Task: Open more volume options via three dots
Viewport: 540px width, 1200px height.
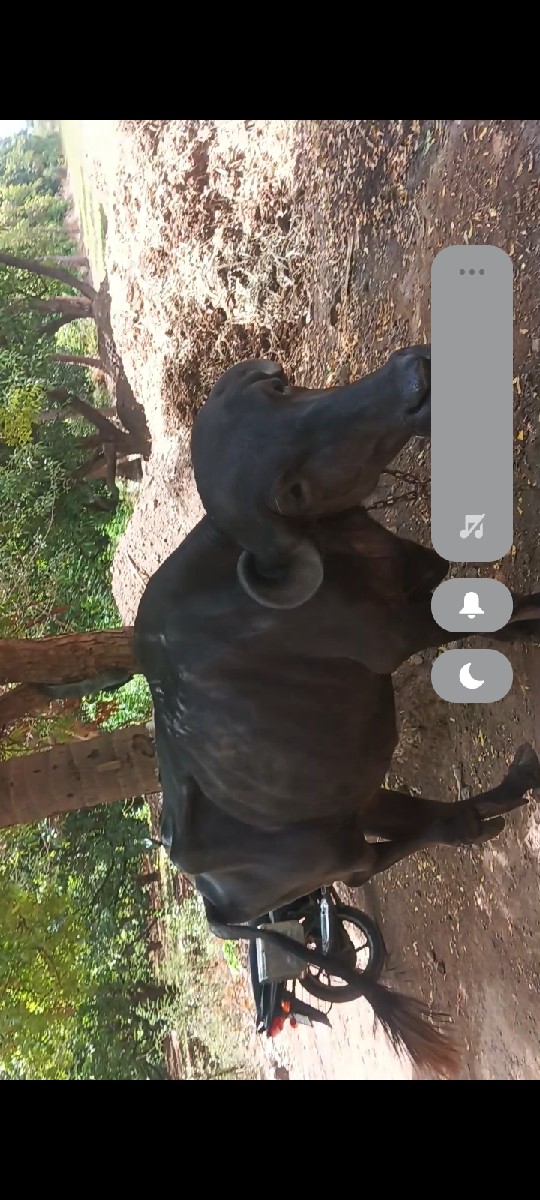Action: 472,272
